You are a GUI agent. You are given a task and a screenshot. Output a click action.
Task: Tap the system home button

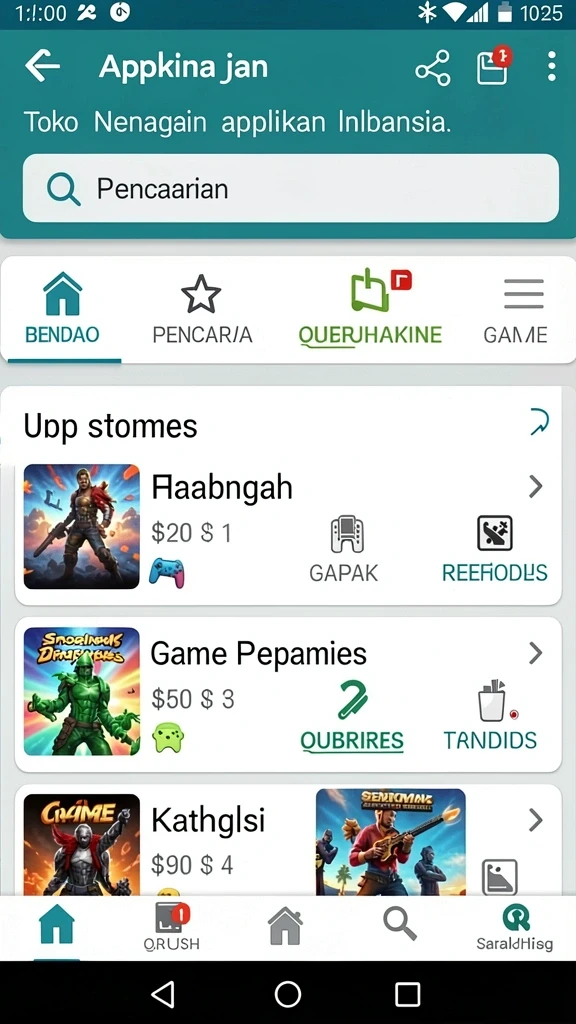tap(288, 993)
